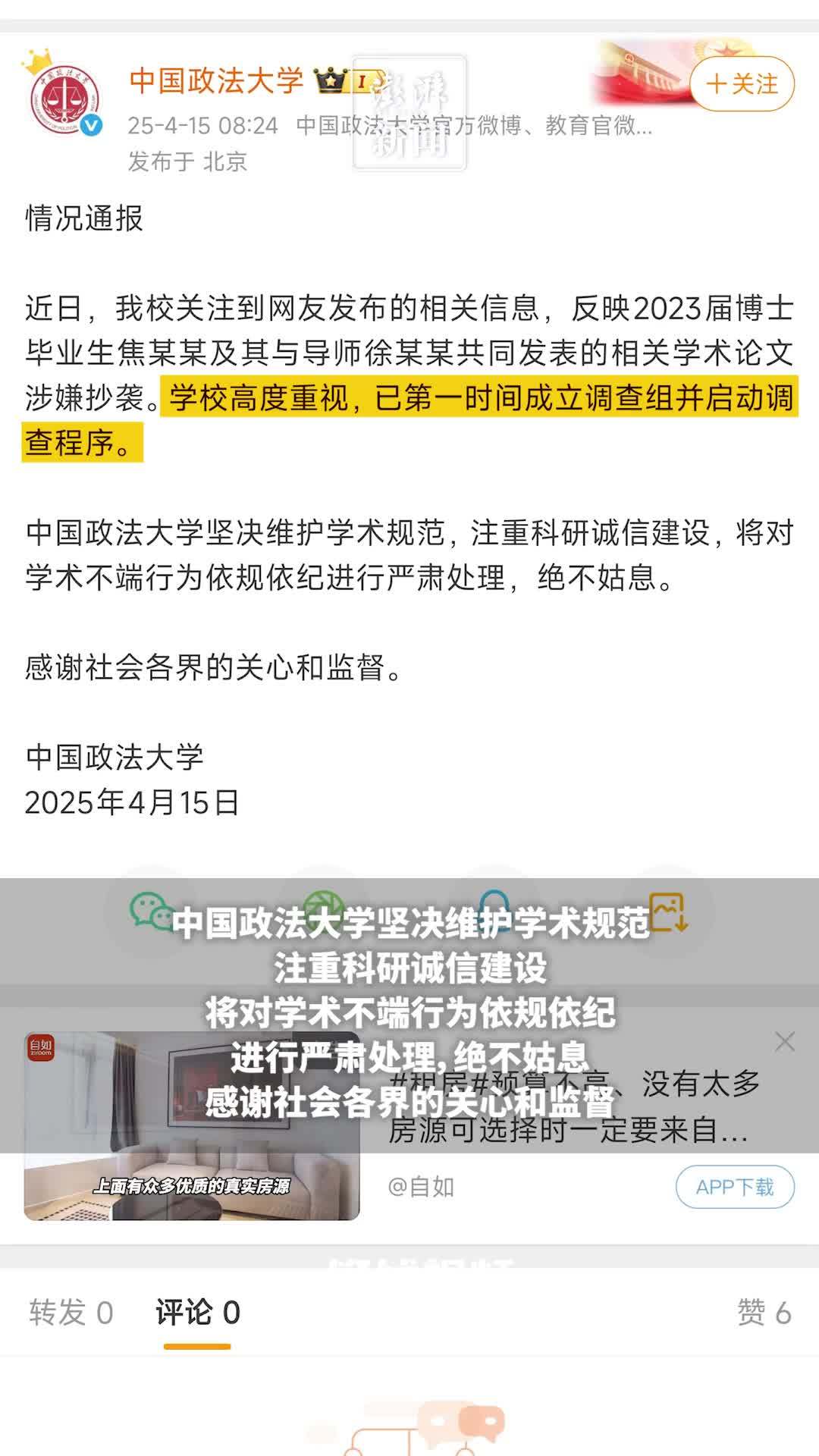
Task: Open the 赞 likes list
Action: [x=764, y=1312]
